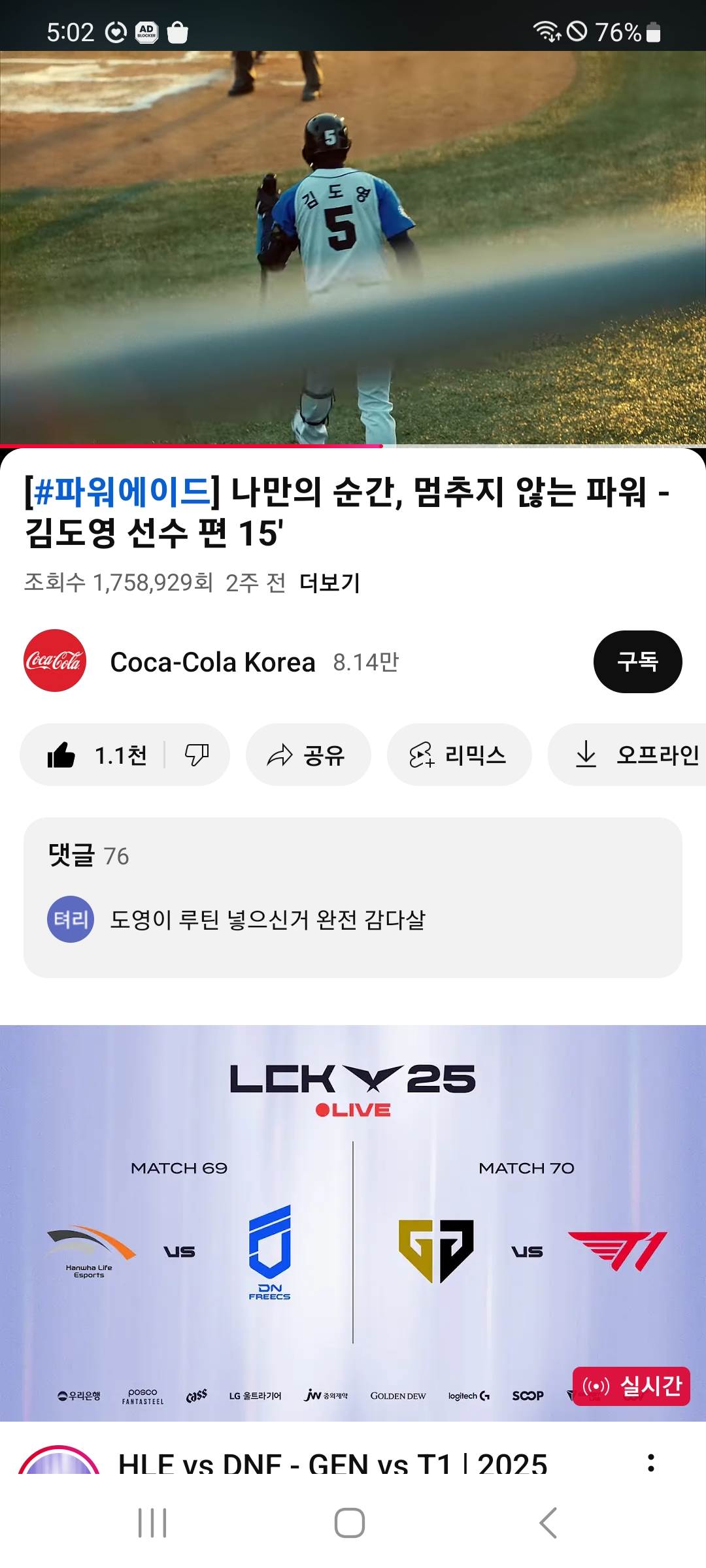The height and width of the screenshot is (1568, 706).
Task: Expand the description with 더보기
Action: [329, 582]
